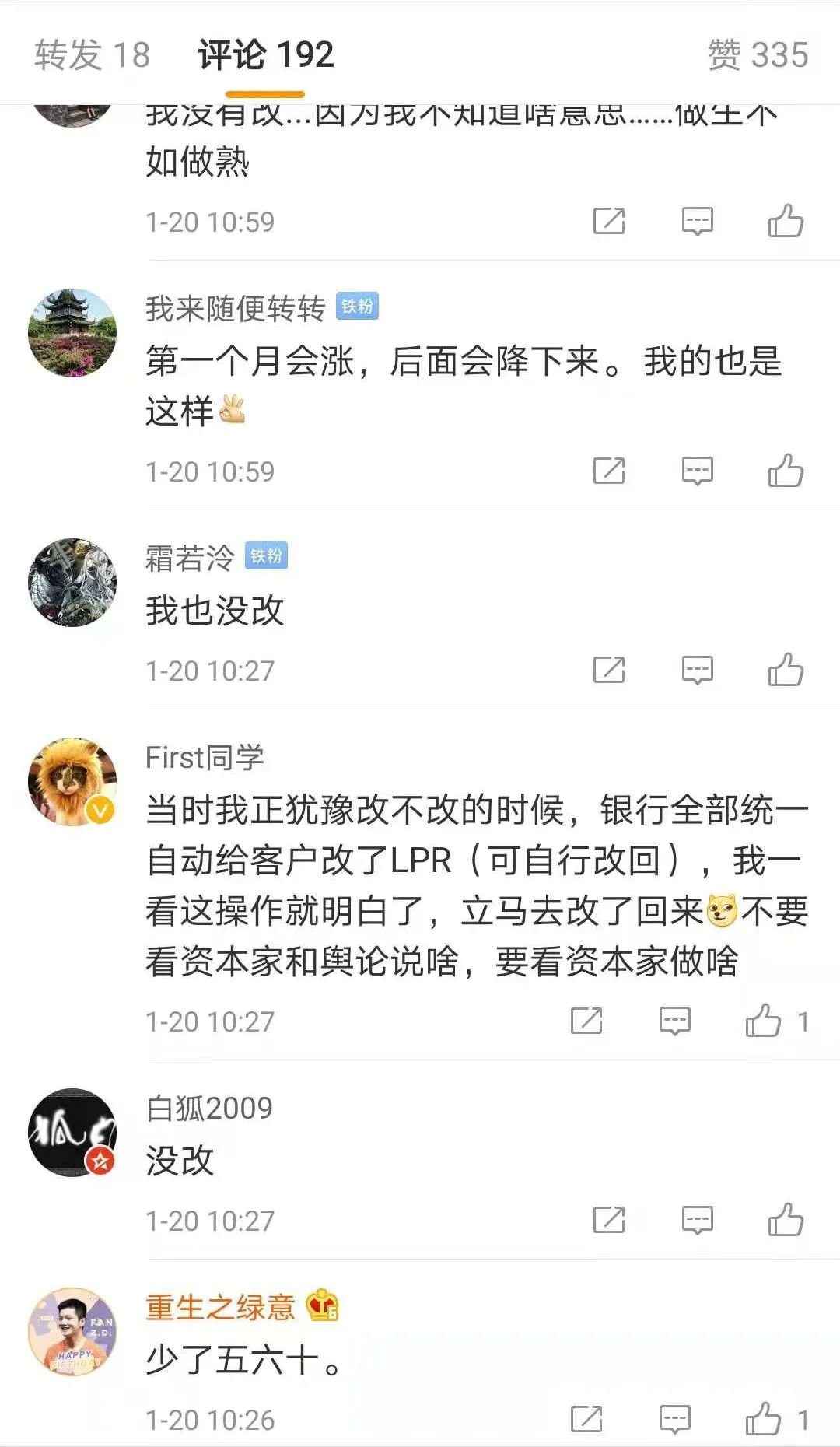Open 我来随便转转's avatar

[72, 333]
